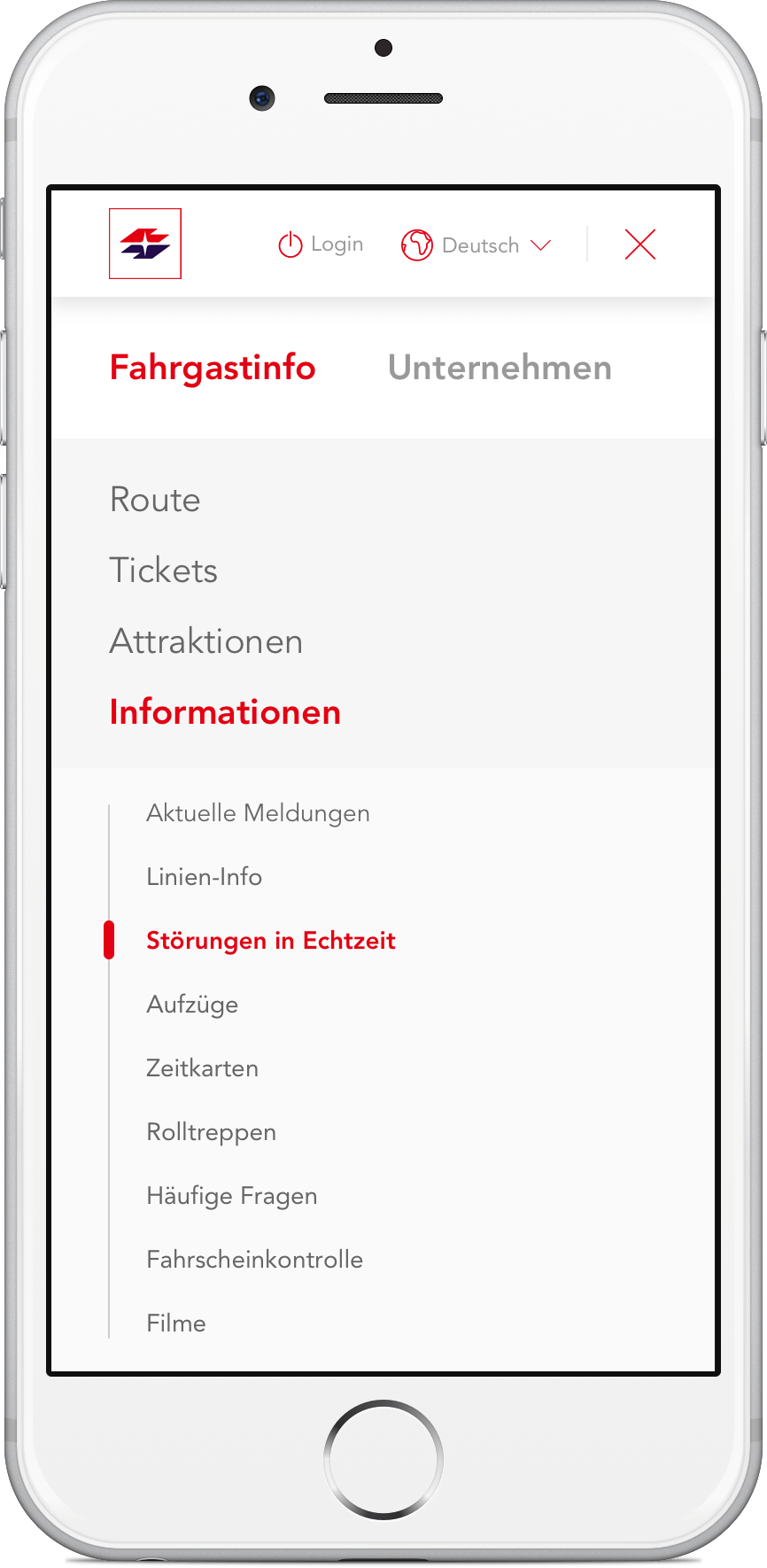The image size is (767, 1568).
Task: Go to Tickets
Action: click(164, 571)
